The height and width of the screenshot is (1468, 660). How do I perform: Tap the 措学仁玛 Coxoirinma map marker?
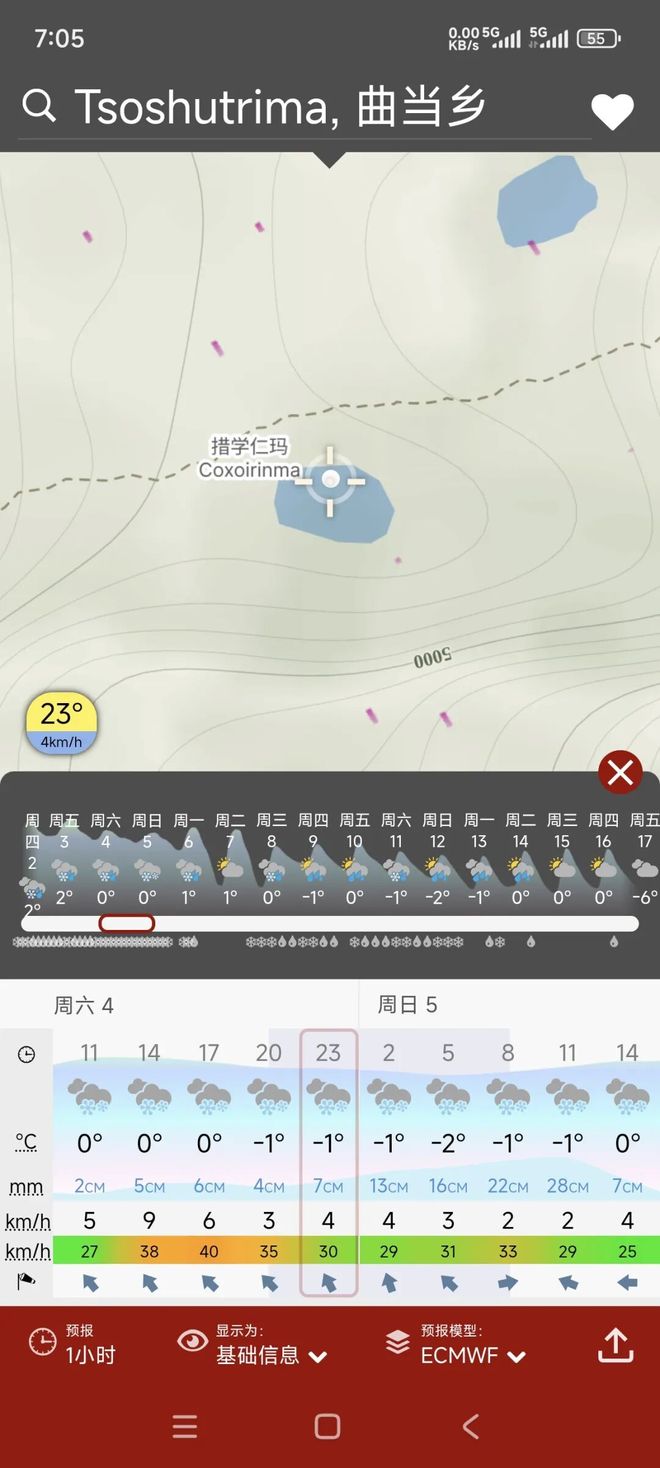(330, 481)
